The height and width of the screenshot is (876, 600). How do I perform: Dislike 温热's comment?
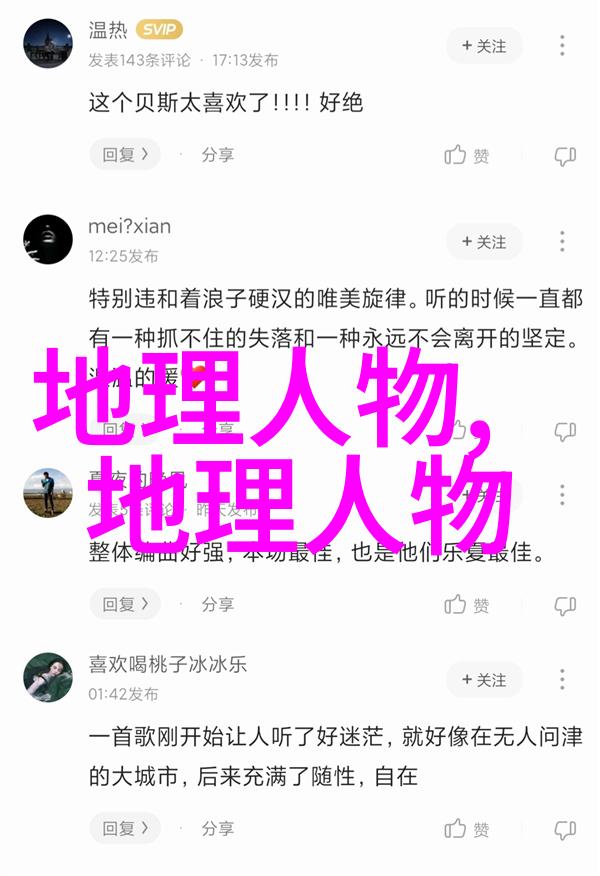coord(565,155)
